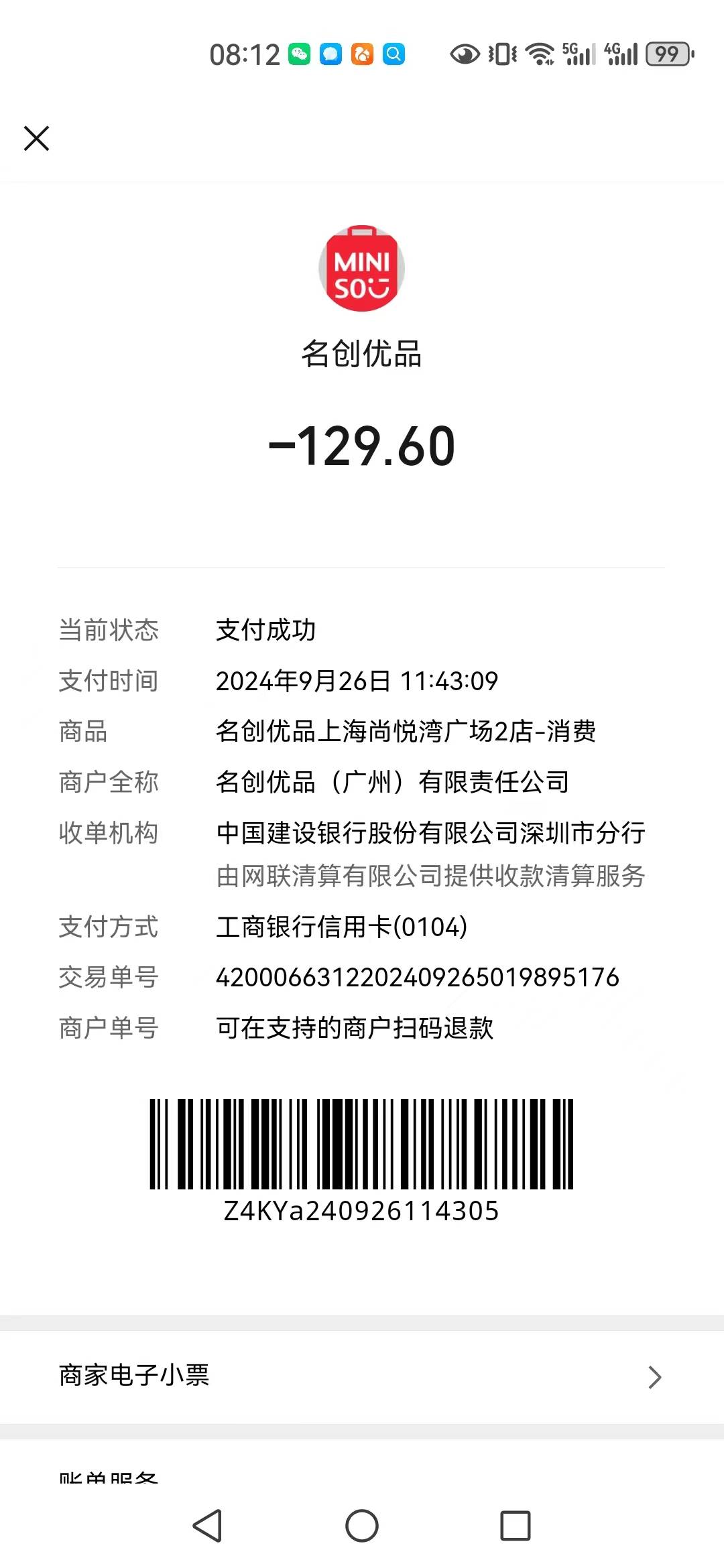Open the 名创优品 merchant logo
Screen dimensions: 724x1568
[361, 268]
